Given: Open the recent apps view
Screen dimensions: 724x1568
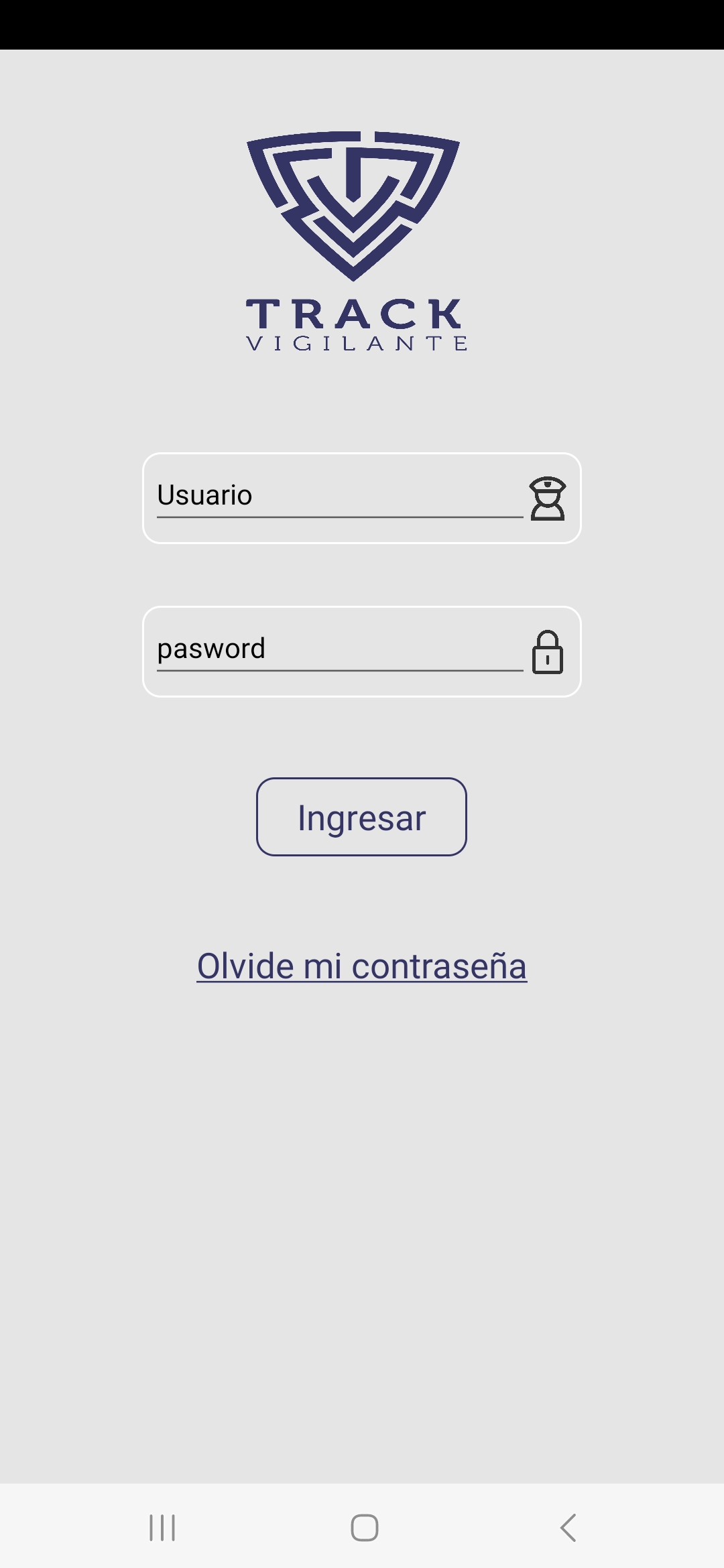Looking at the screenshot, I should pyautogui.click(x=162, y=1528).
